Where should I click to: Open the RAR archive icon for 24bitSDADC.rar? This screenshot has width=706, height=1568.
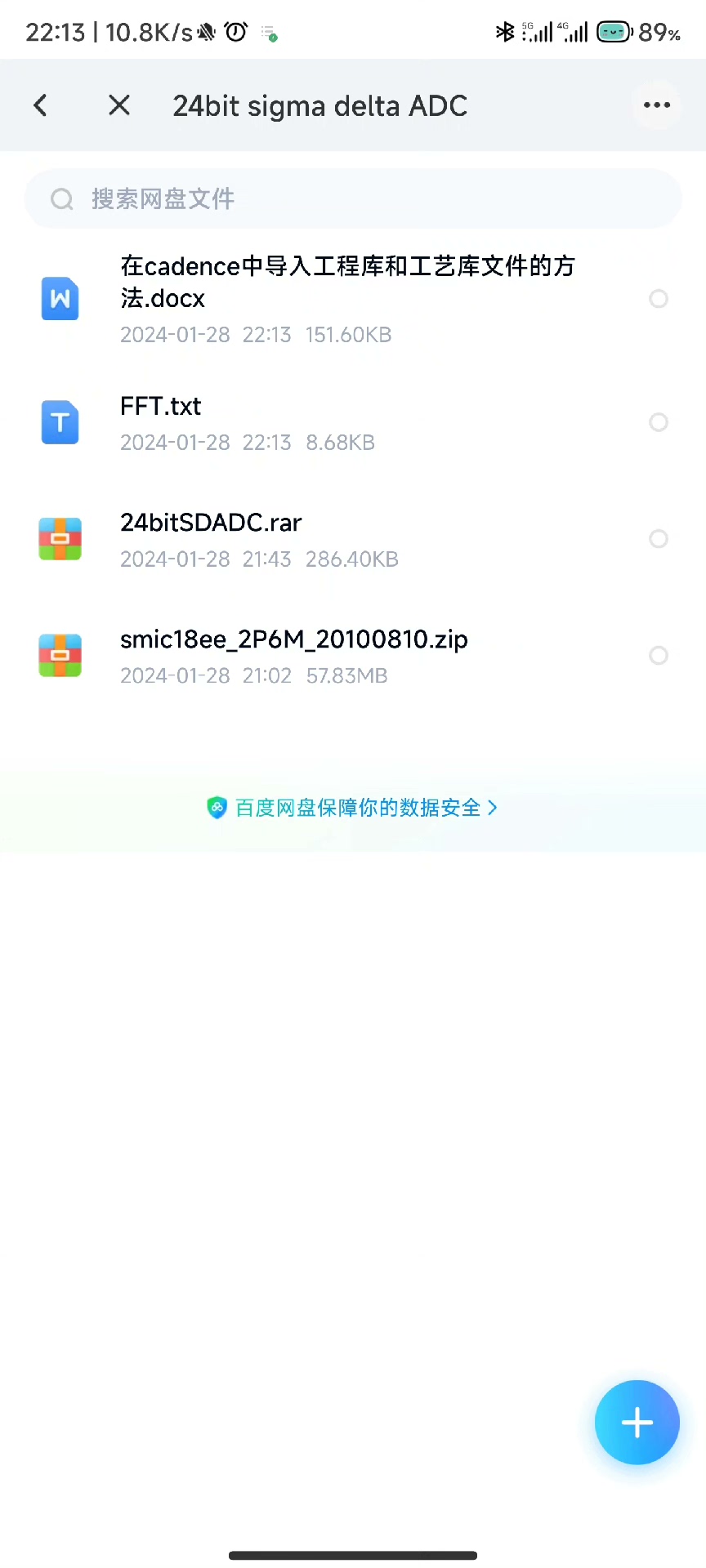60,538
